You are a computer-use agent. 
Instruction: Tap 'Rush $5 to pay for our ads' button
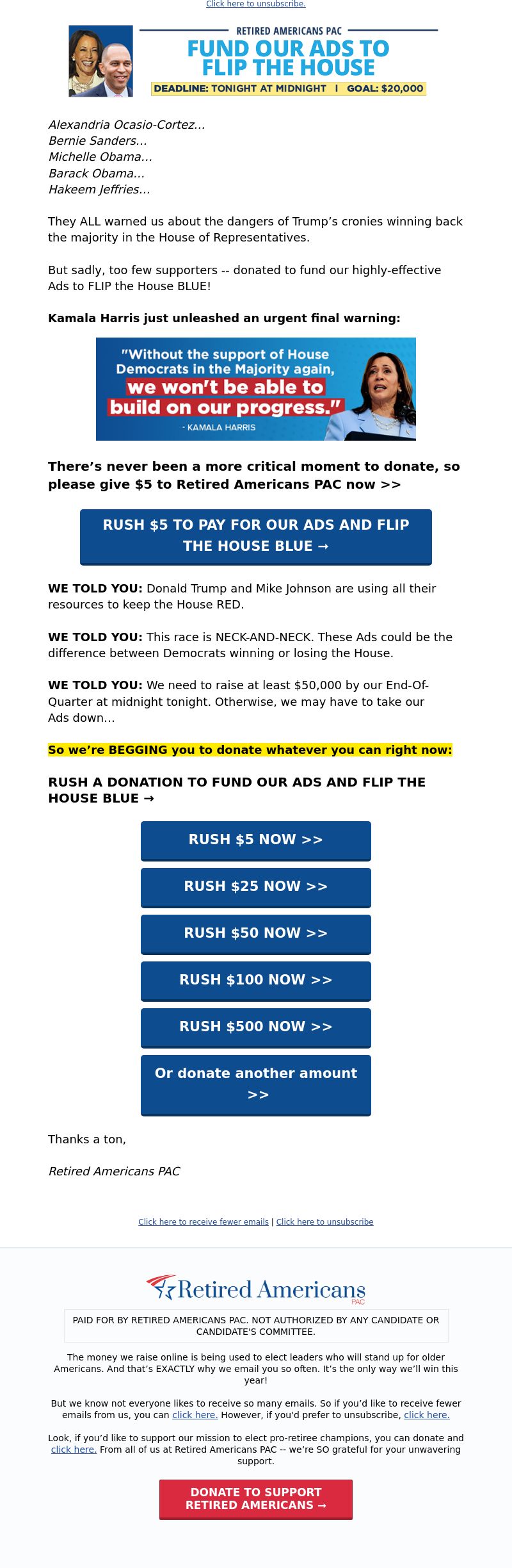[255, 536]
